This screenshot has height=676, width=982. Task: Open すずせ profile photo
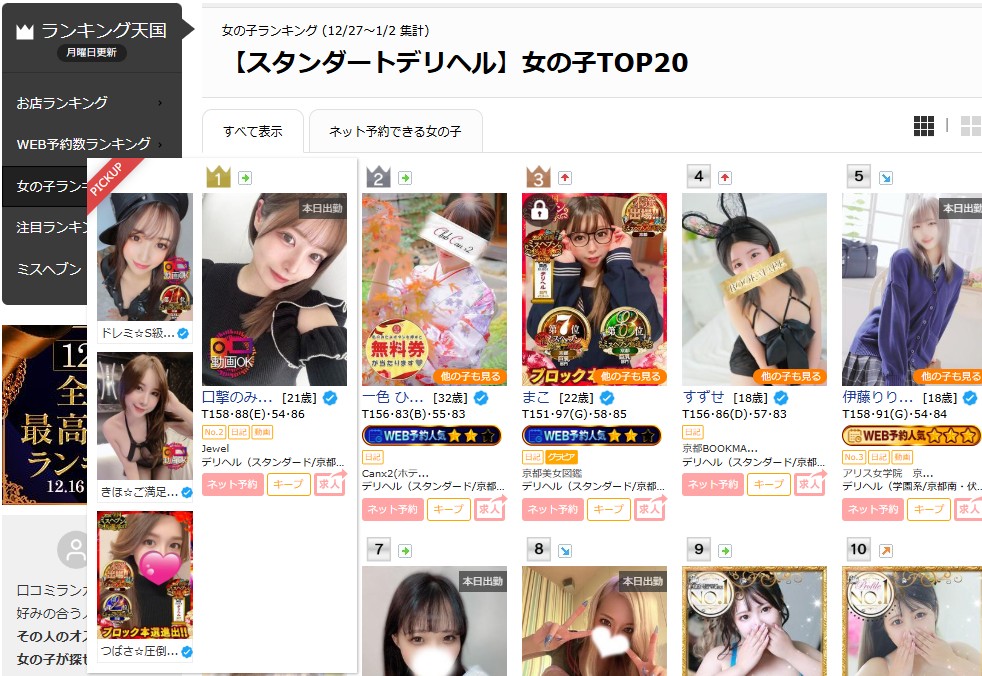click(x=754, y=289)
